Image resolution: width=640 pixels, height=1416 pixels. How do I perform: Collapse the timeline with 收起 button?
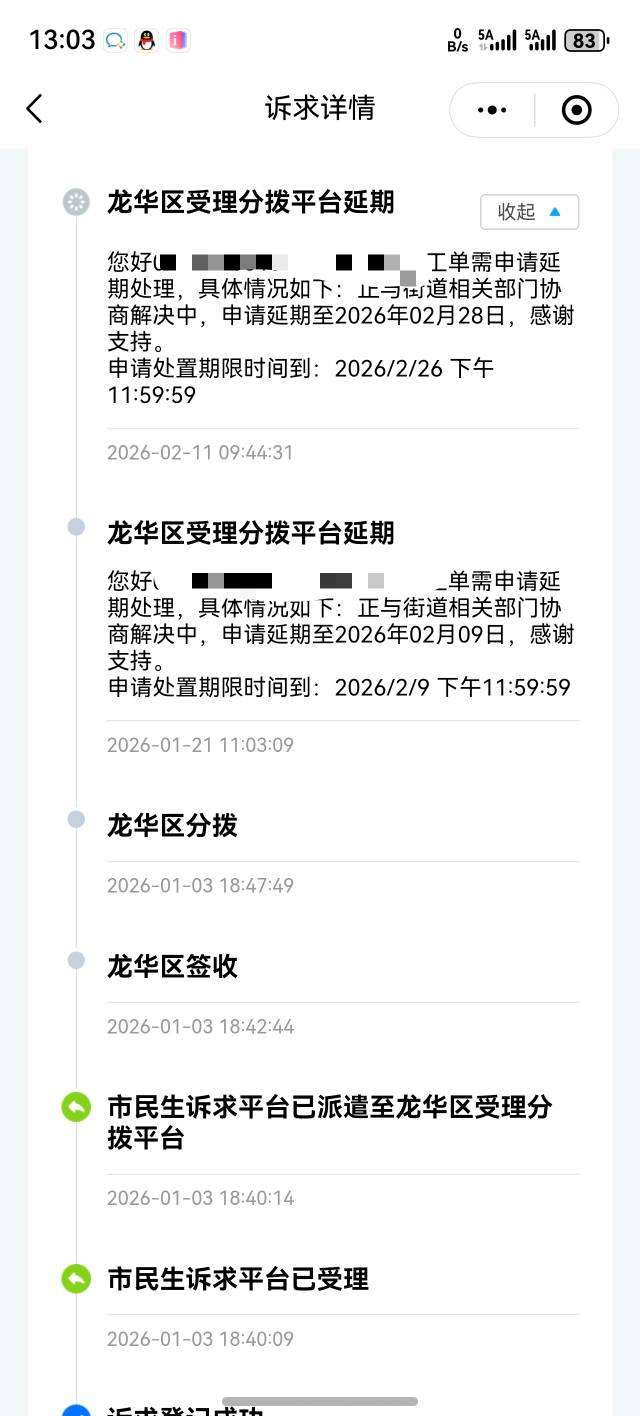point(529,212)
